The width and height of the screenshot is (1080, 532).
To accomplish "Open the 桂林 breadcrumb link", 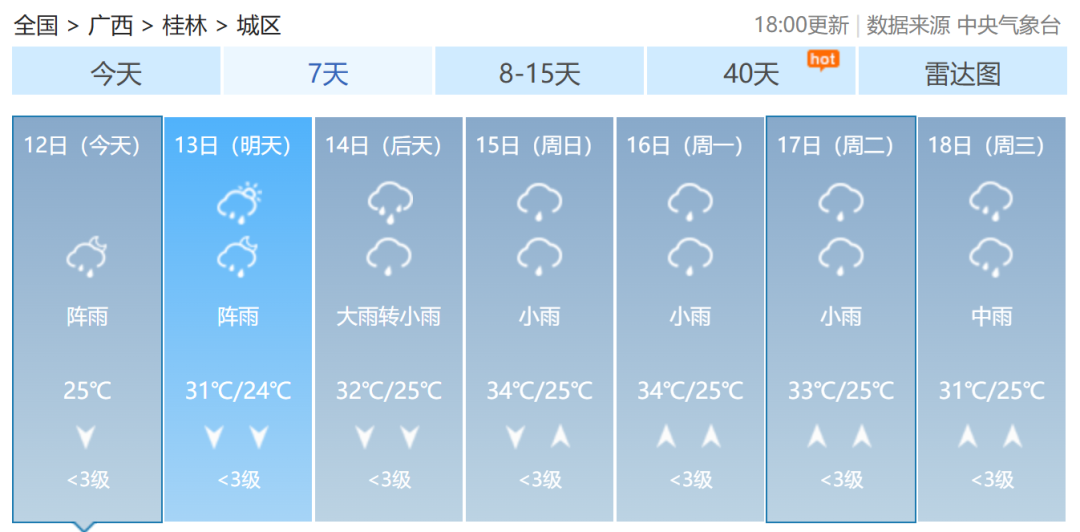I will coord(185,25).
